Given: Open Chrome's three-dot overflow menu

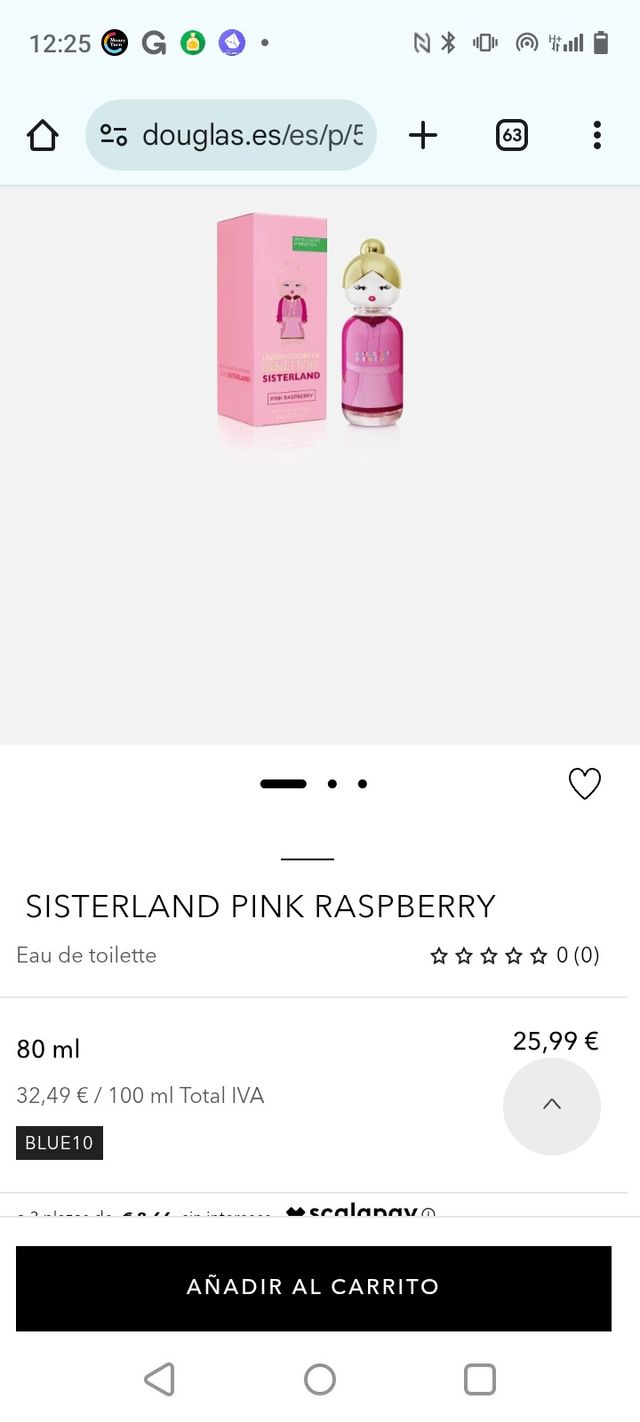Looking at the screenshot, I should pos(596,135).
